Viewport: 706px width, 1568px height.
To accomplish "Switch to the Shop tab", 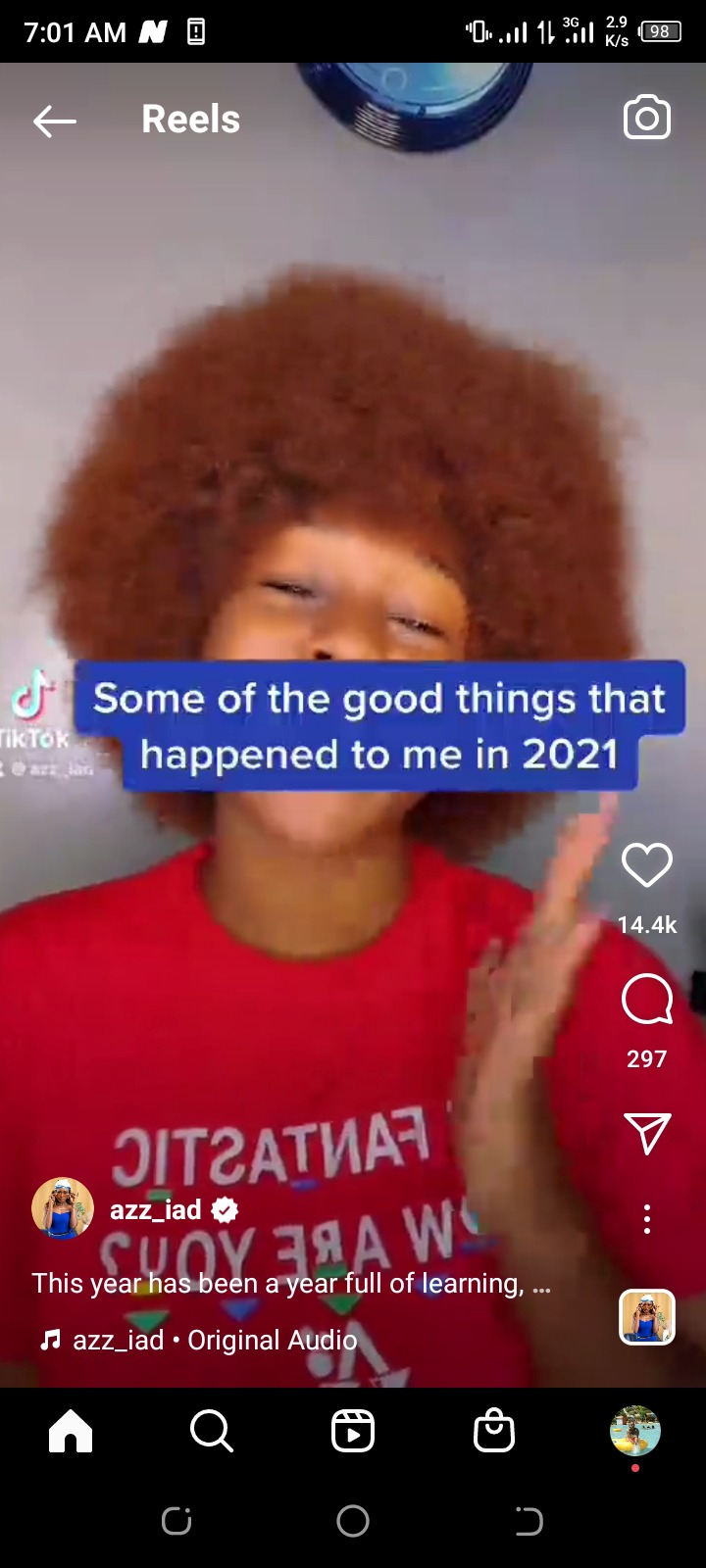I will (493, 1432).
